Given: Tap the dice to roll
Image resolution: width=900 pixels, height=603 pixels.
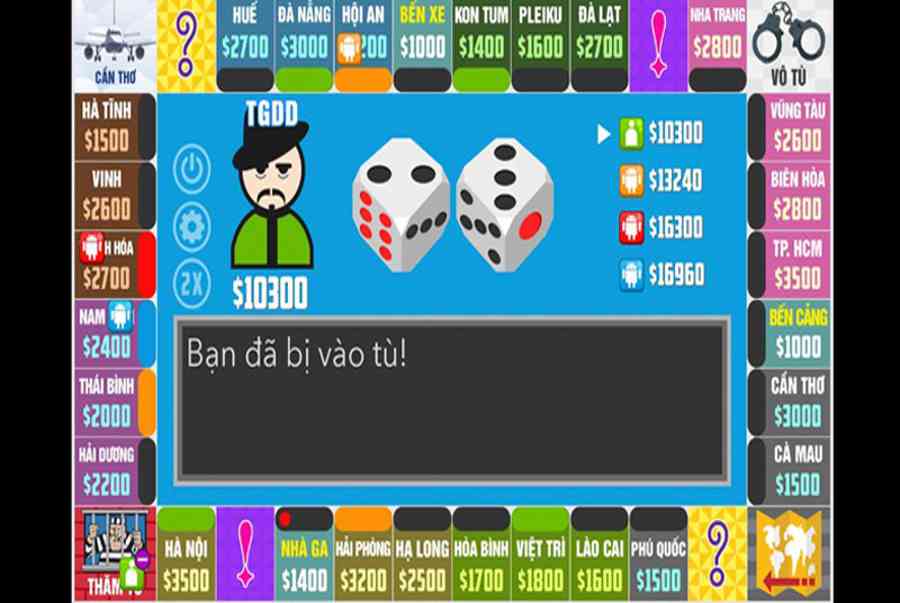Looking at the screenshot, I should (x=453, y=204).
